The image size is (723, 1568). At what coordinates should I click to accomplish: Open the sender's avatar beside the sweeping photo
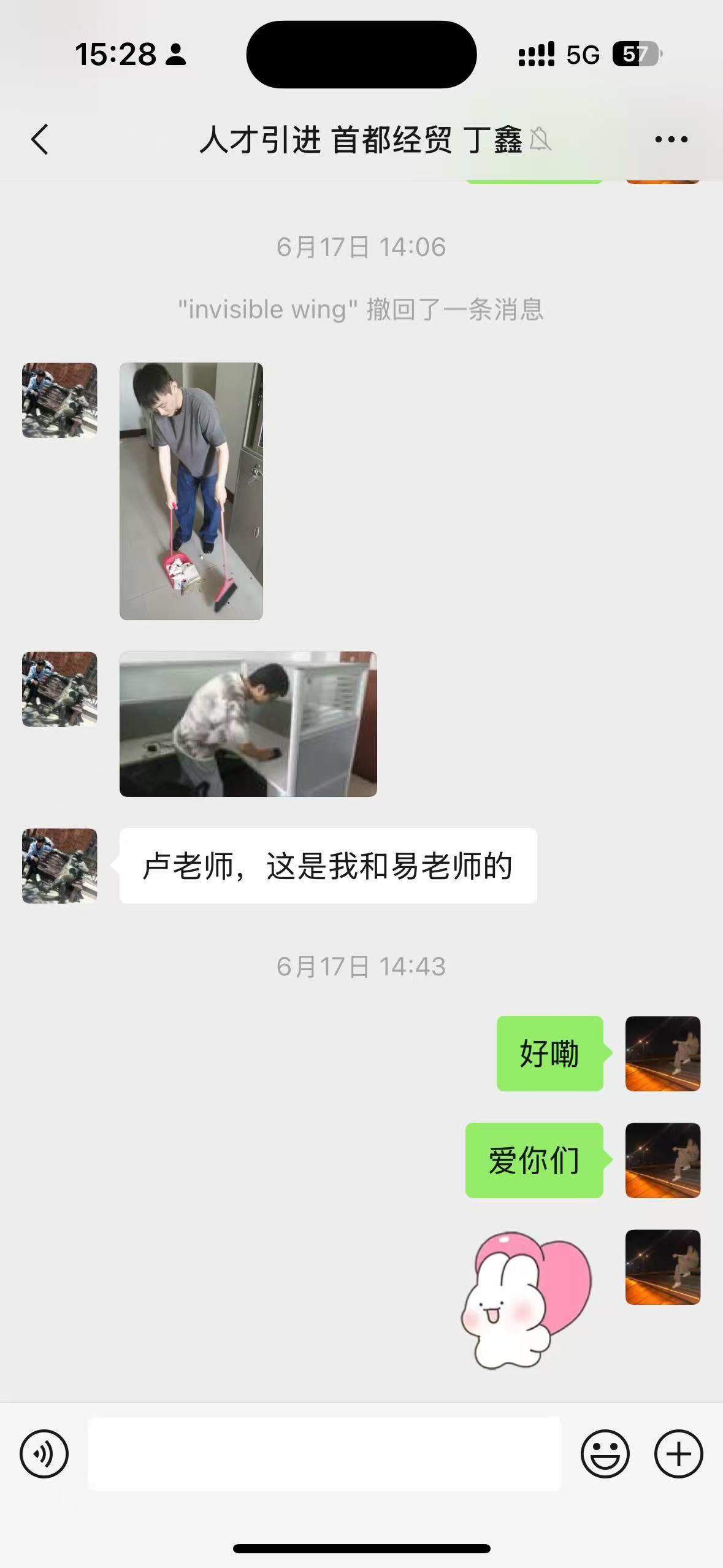(x=59, y=400)
